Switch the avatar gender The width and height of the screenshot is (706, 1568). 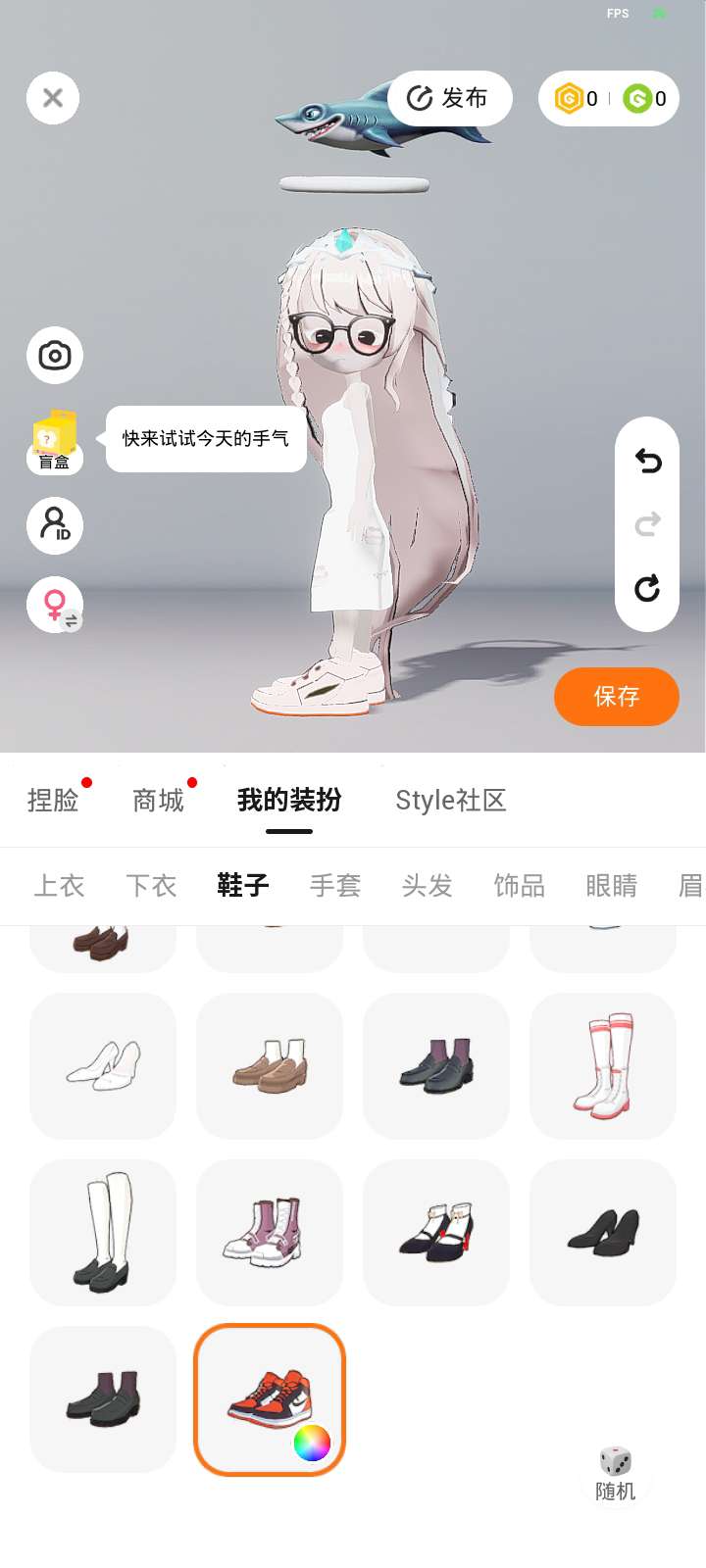point(55,604)
